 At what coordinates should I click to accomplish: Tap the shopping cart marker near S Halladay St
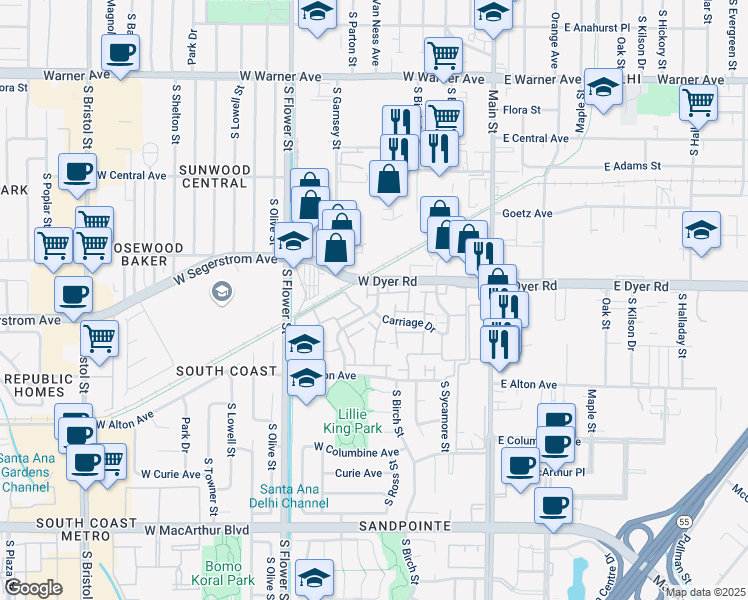click(x=698, y=102)
